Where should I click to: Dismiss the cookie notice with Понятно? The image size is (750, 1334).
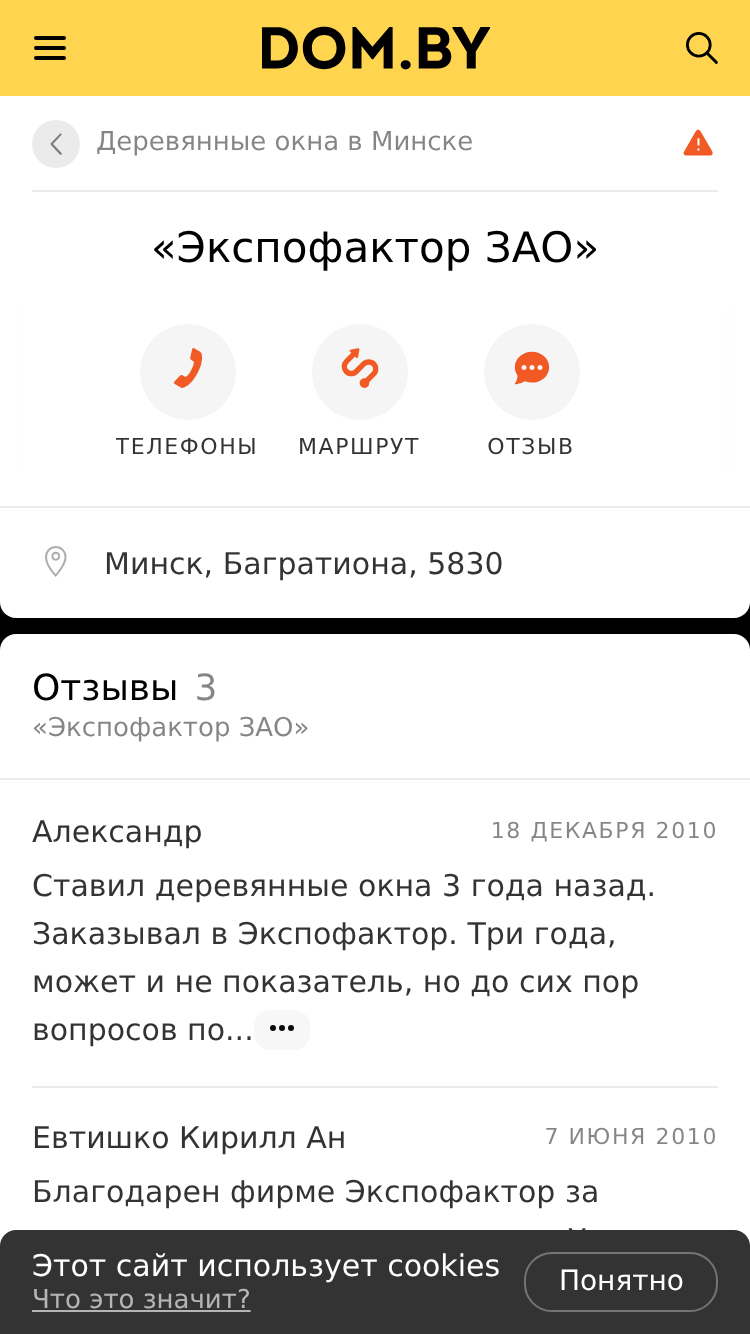[x=621, y=1281]
